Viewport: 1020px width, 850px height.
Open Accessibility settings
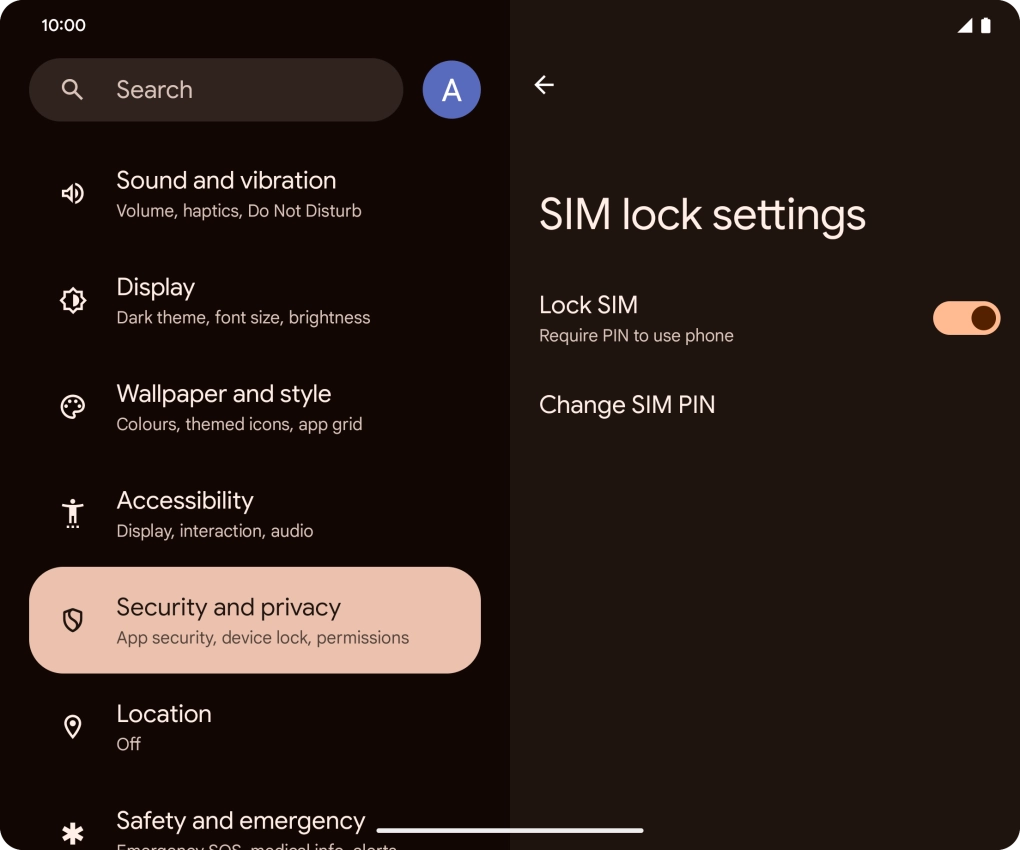(x=254, y=514)
